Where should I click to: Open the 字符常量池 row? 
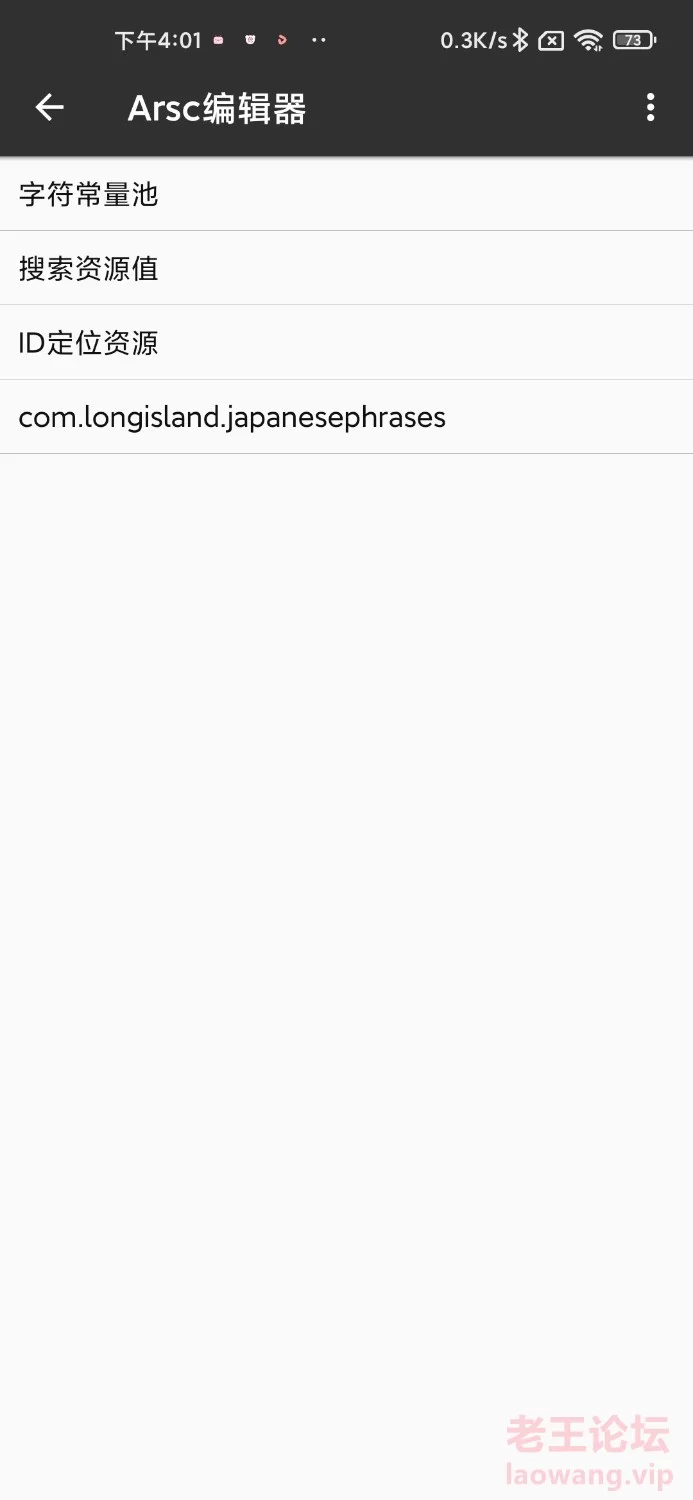(346, 194)
